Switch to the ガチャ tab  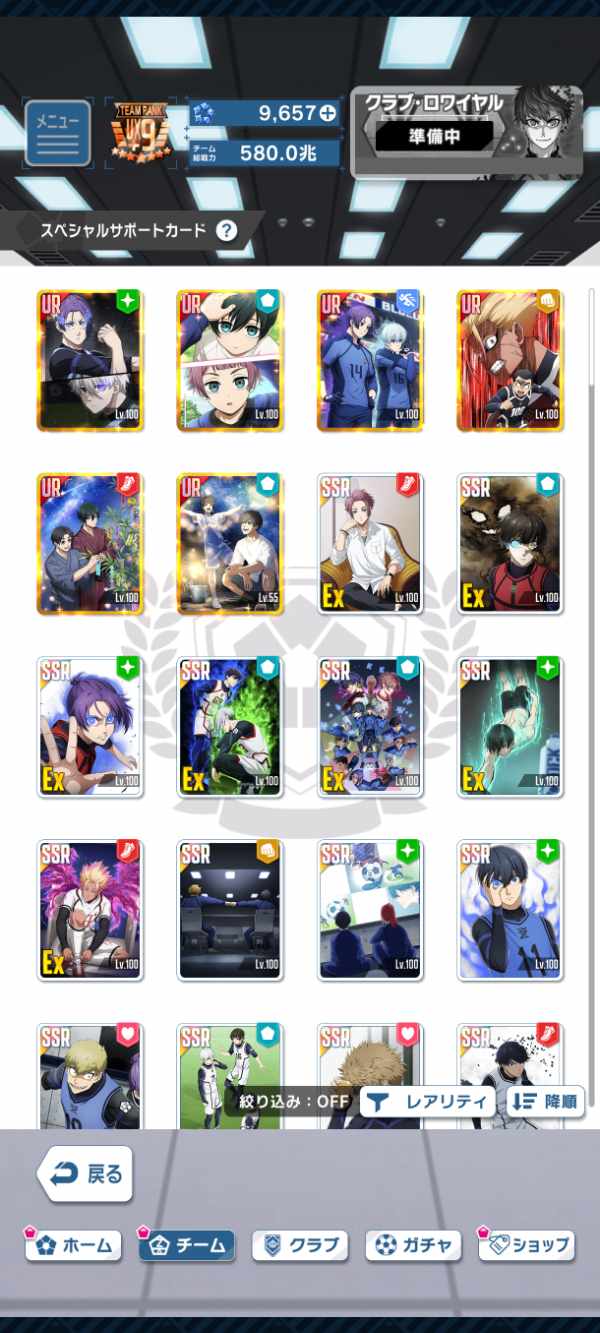click(414, 1245)
